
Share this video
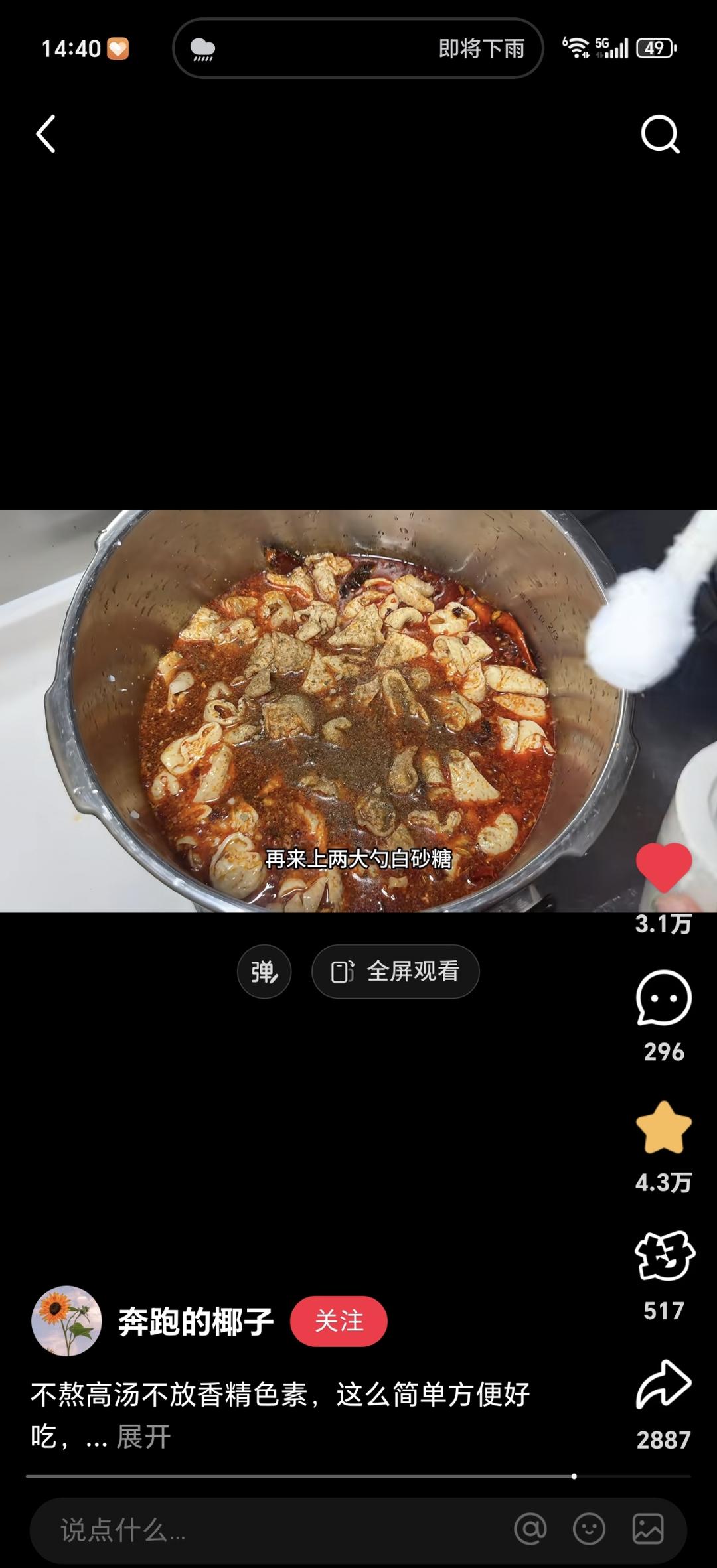coord(663,1385)
